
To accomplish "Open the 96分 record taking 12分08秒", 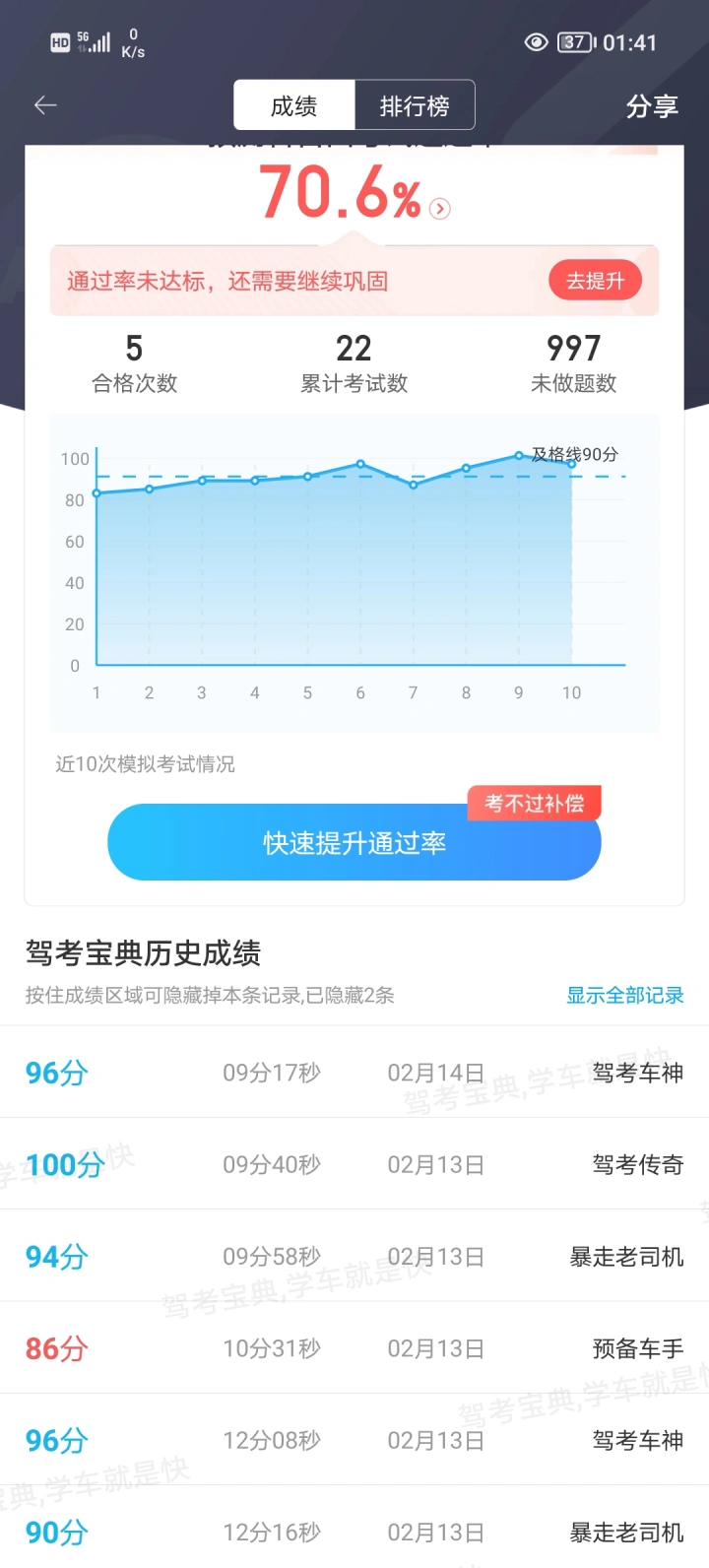I will (354, 1440).
